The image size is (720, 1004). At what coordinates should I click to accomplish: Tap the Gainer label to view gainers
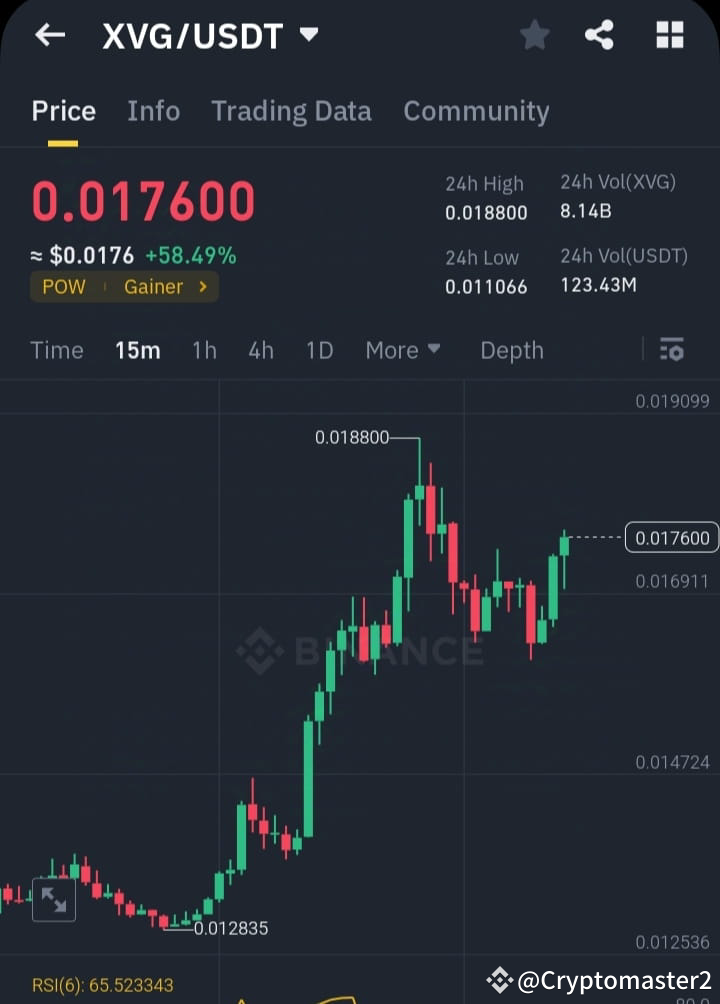151,286
